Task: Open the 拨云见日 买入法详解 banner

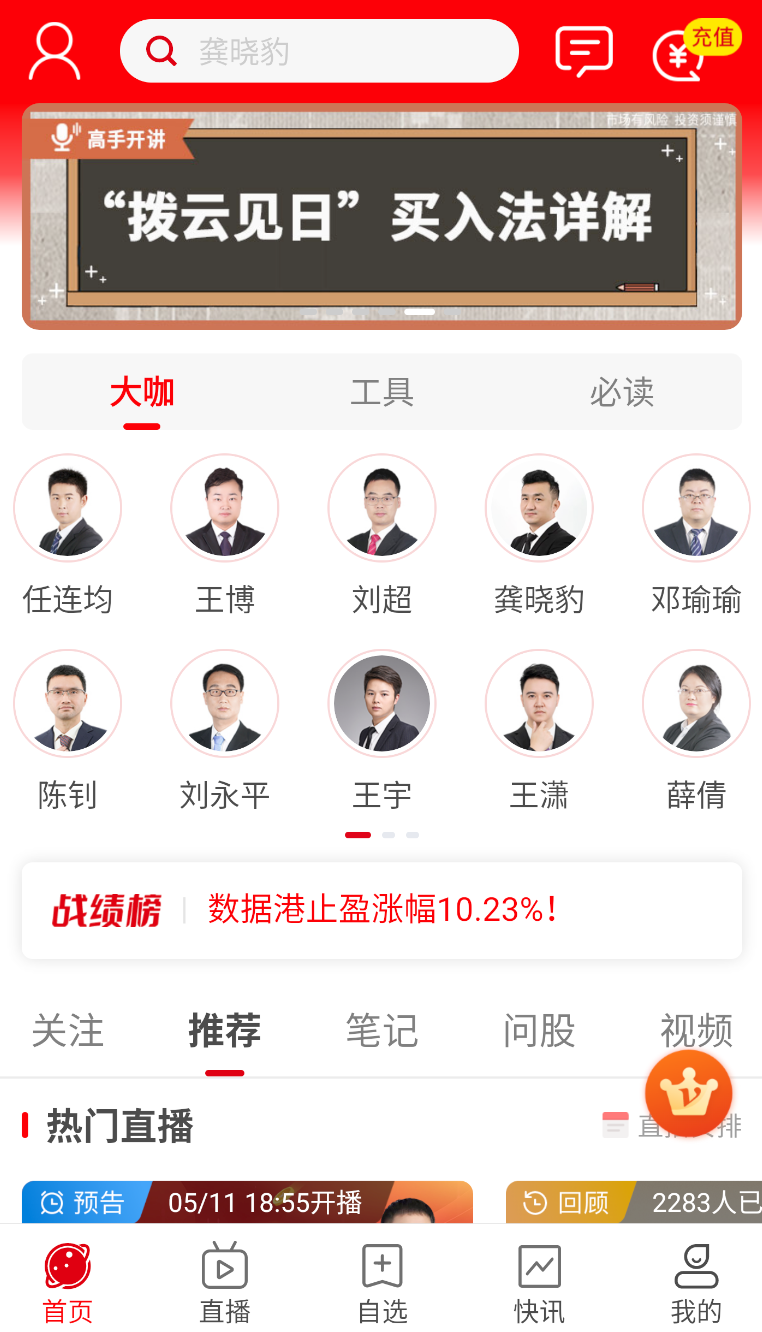Action: pyautogui.click(x=382, y=216)
